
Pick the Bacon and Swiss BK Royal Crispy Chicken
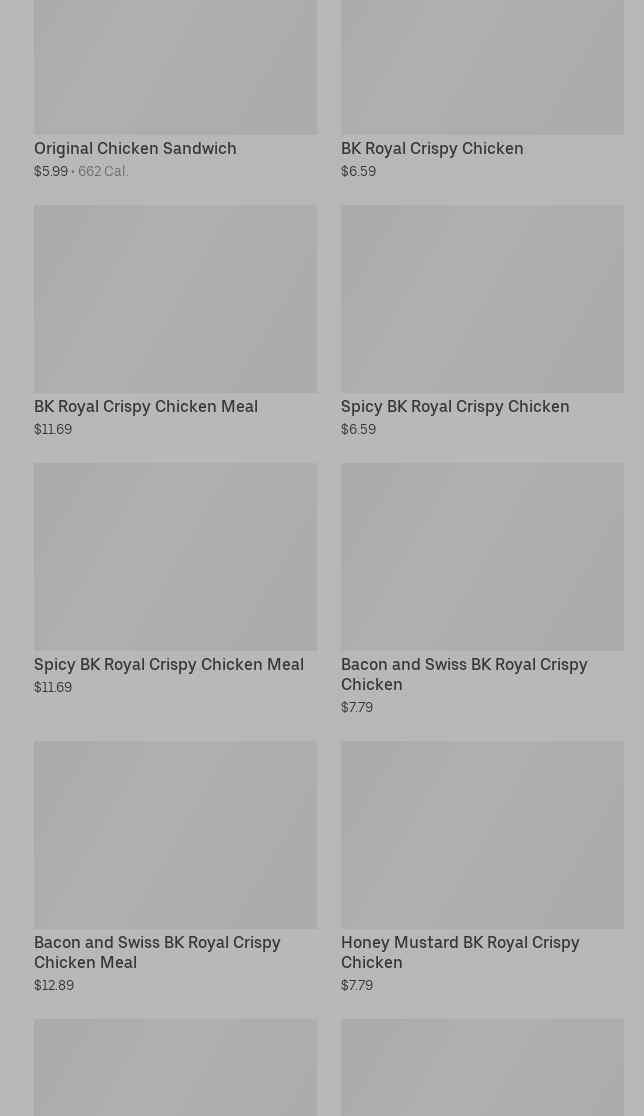(464, 674)
